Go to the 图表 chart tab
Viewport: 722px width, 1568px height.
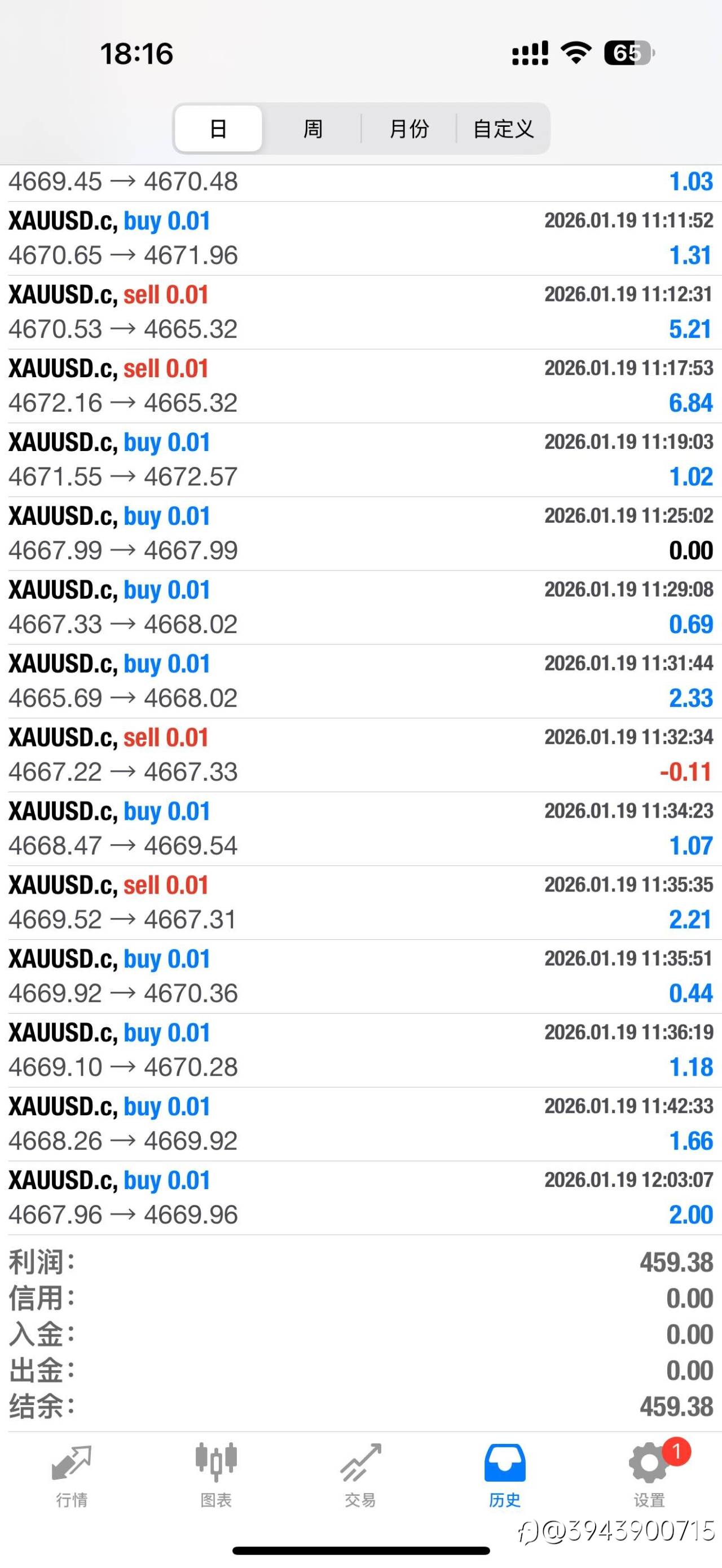point(216,1474)
